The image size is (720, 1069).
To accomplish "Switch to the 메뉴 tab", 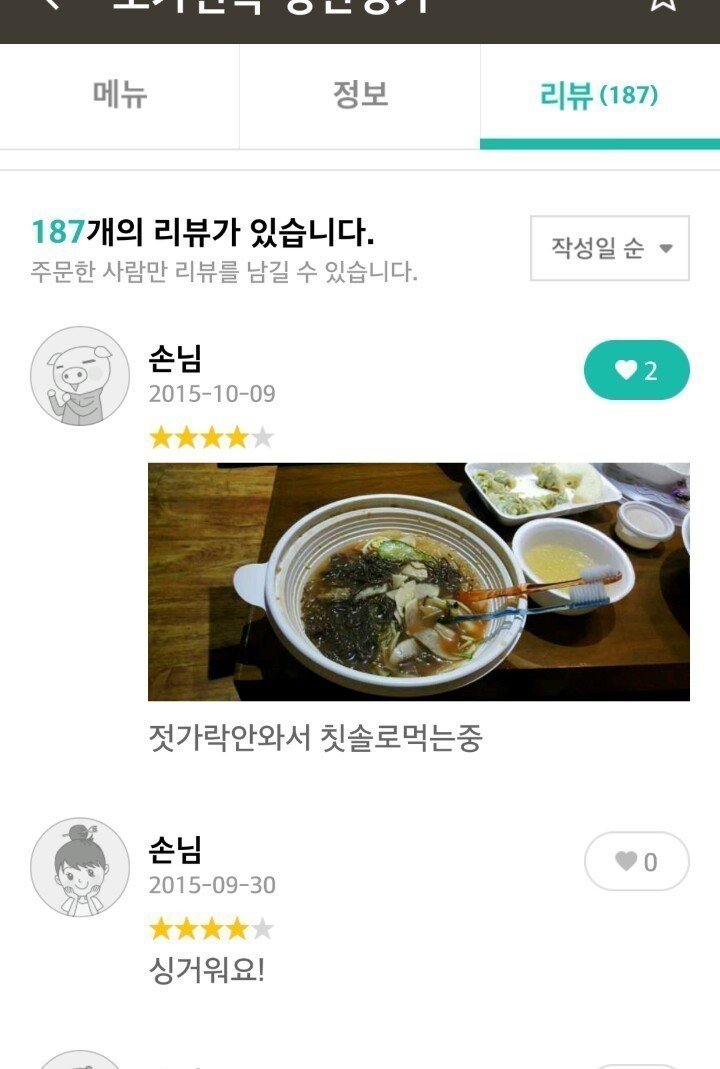I will [x=122, y=94].
